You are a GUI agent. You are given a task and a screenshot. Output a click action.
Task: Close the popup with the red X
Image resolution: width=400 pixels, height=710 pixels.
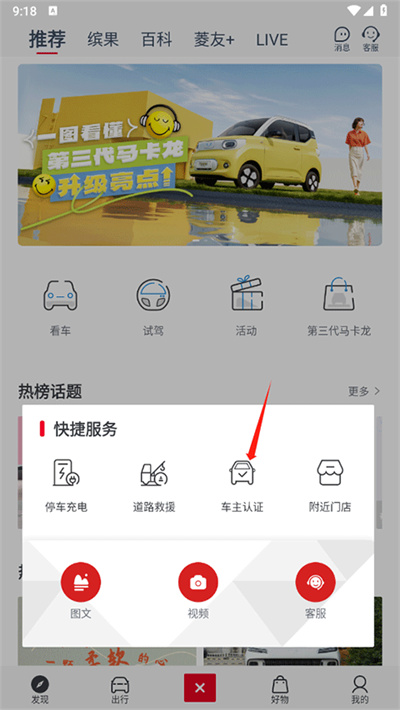(x=200, y=688)
